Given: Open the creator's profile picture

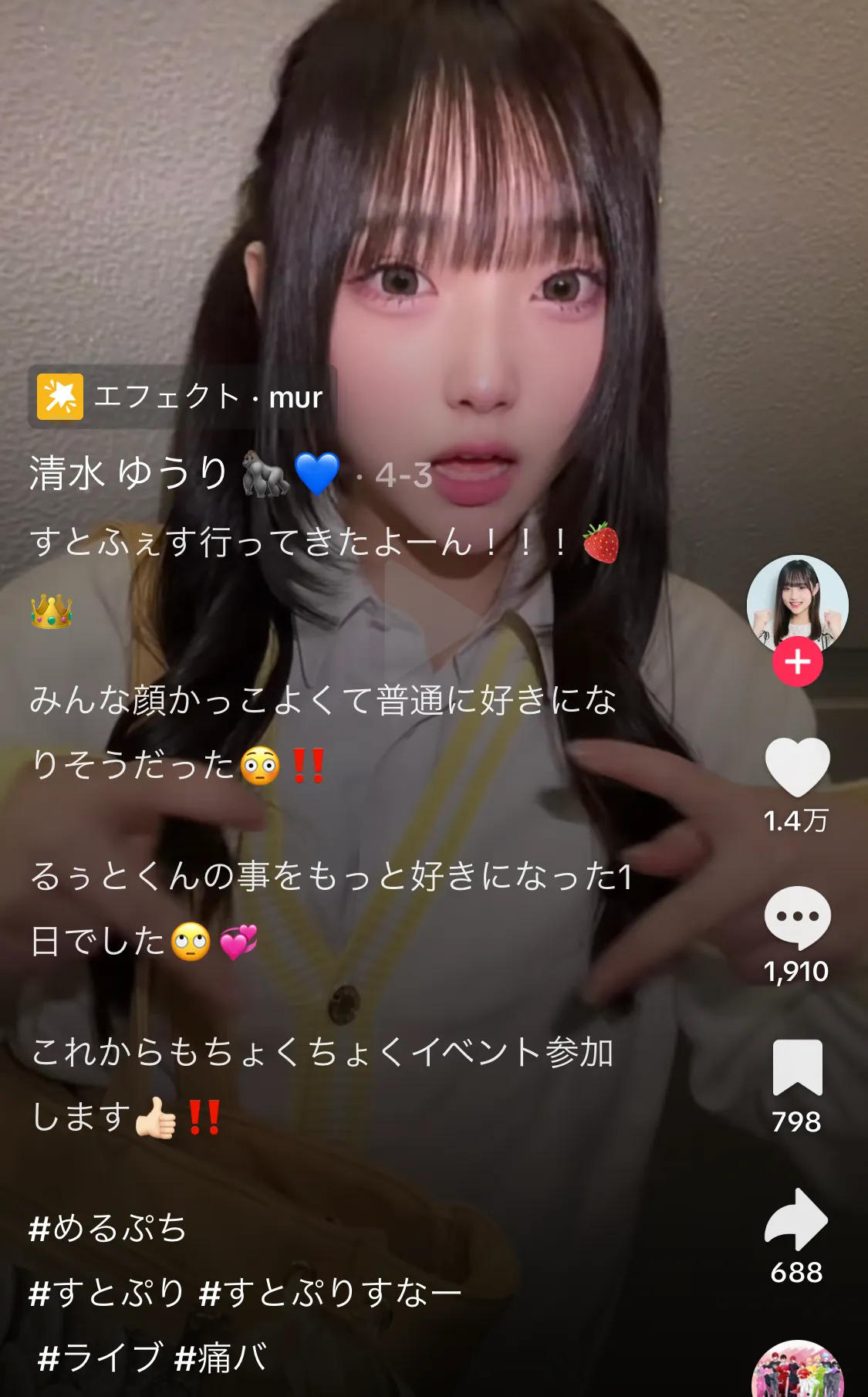Looking at the screenshot, I should click(x=797, y=604).
